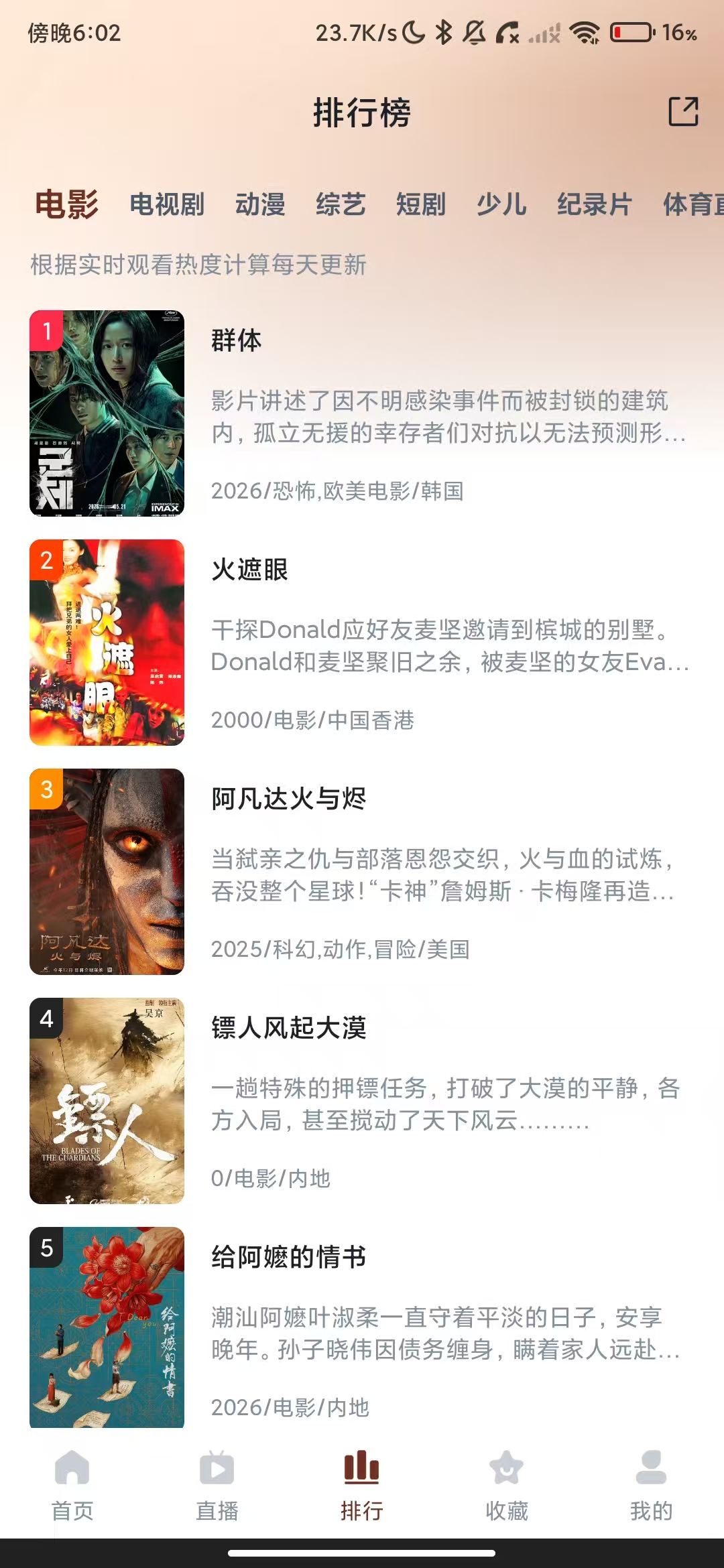Select the 纪录片 tab

tap(595, 204)
